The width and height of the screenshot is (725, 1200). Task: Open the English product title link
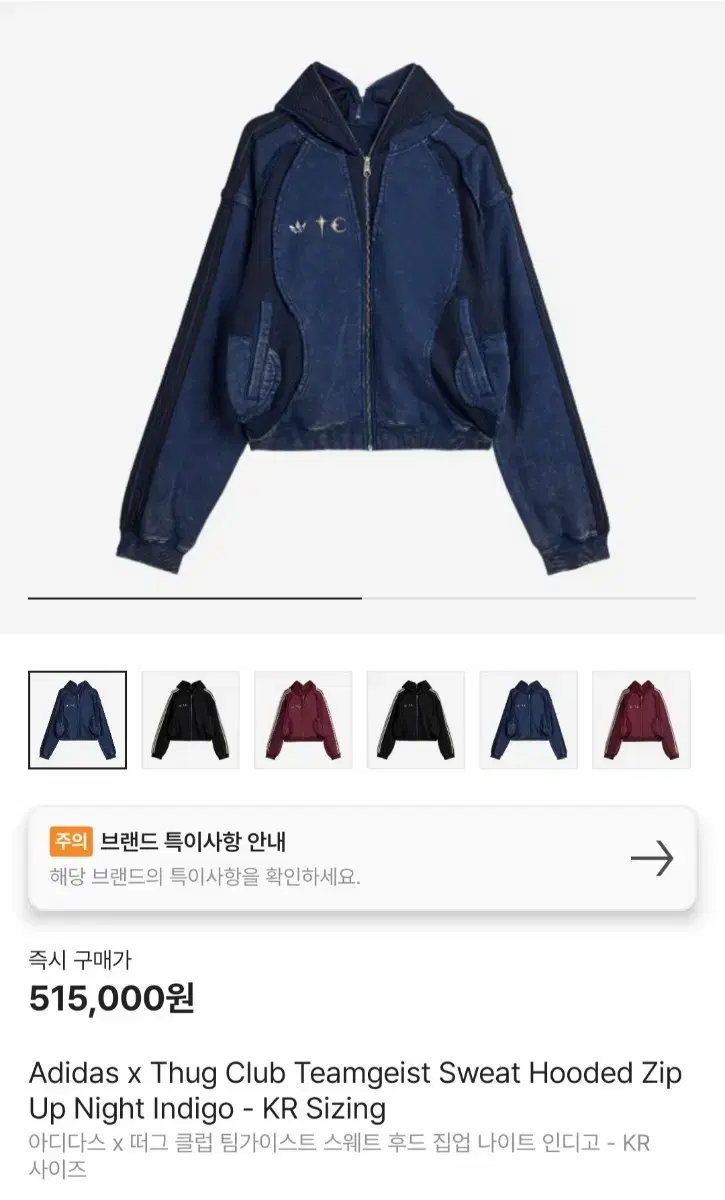pyautogui.click(x=300, y=1071)
